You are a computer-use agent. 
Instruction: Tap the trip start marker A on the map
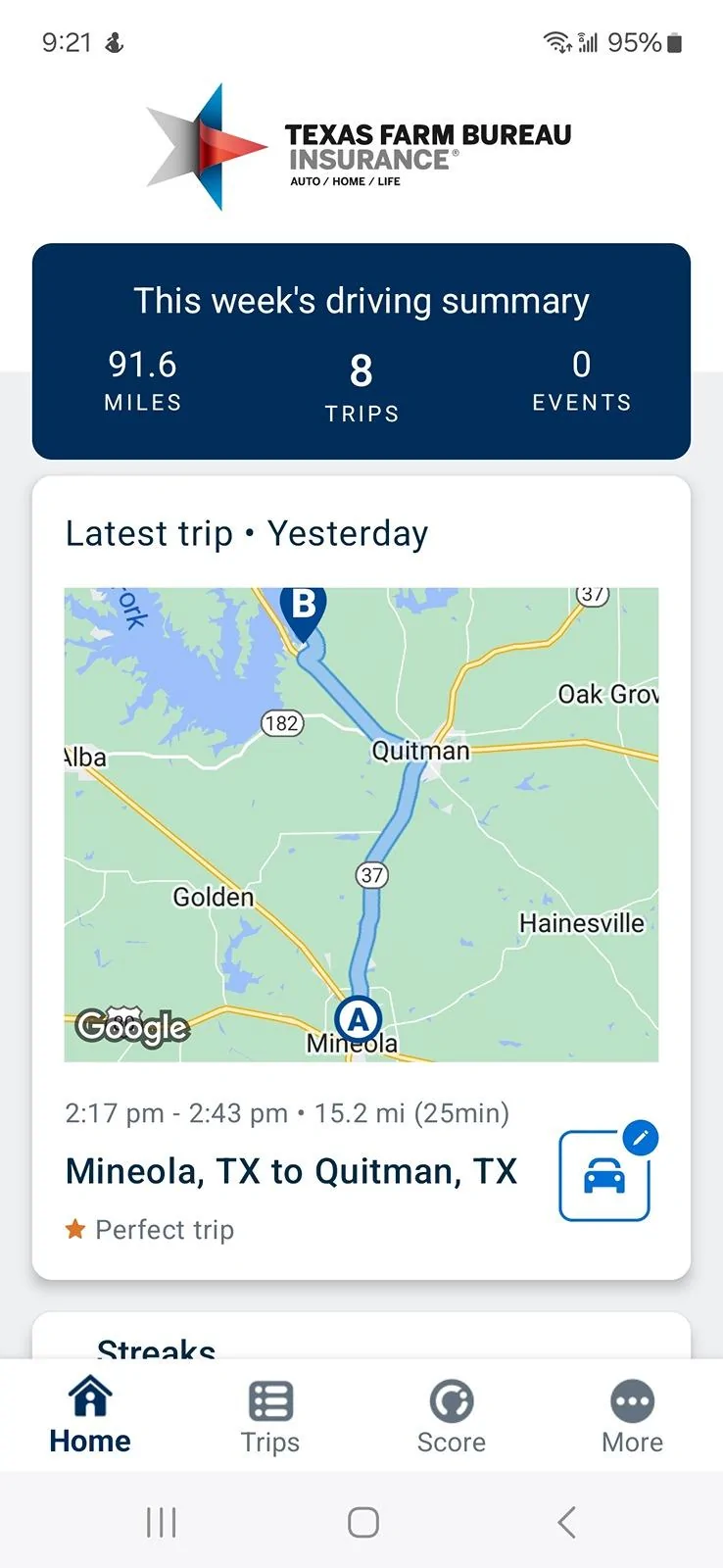click(x=359, y=1019)
